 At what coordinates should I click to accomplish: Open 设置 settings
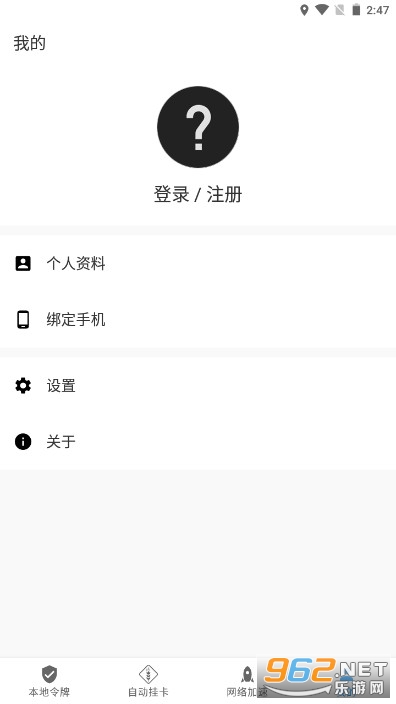198,386
